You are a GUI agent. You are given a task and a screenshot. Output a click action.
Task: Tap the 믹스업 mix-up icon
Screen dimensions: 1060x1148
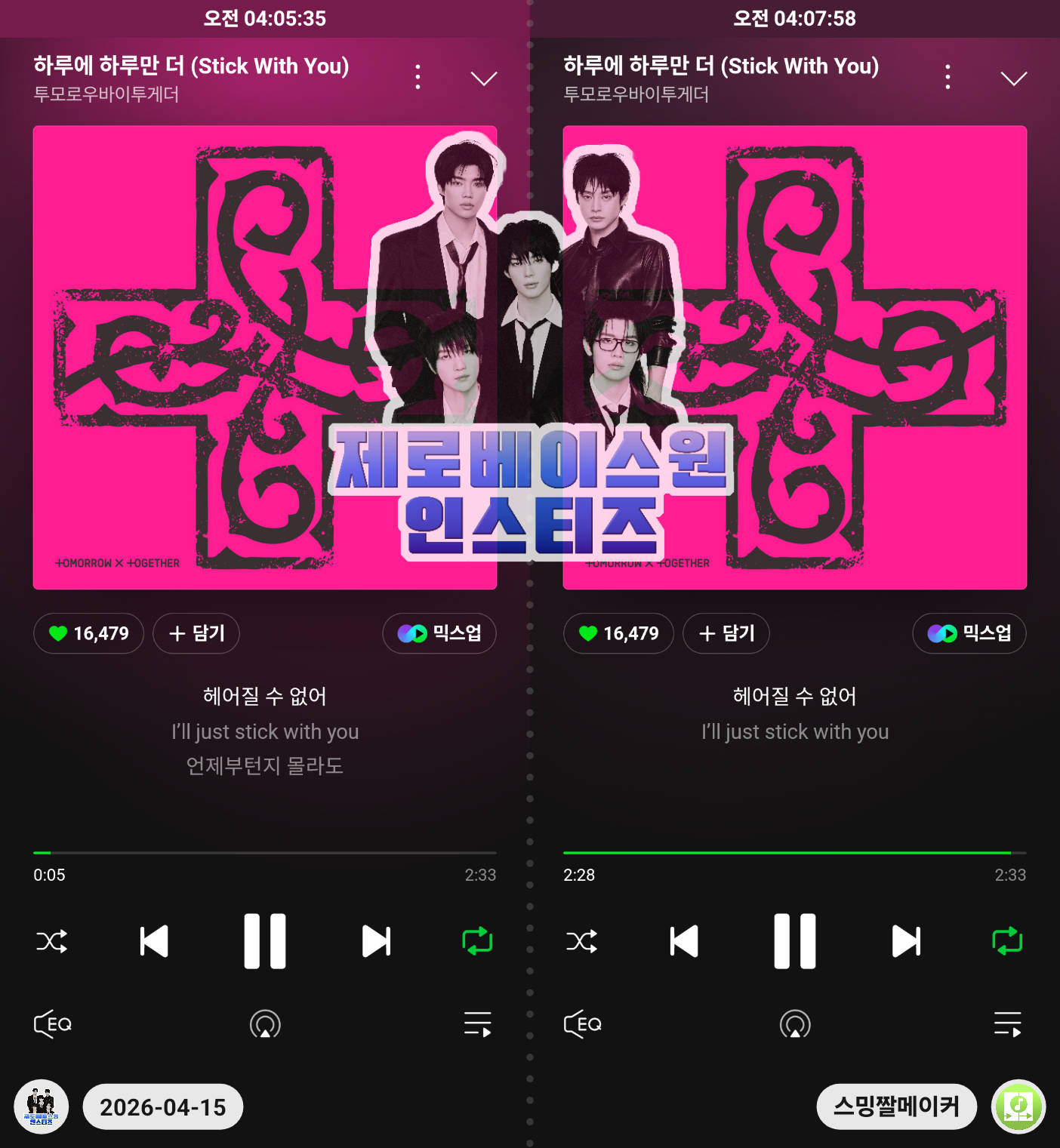tap(439, 633)
